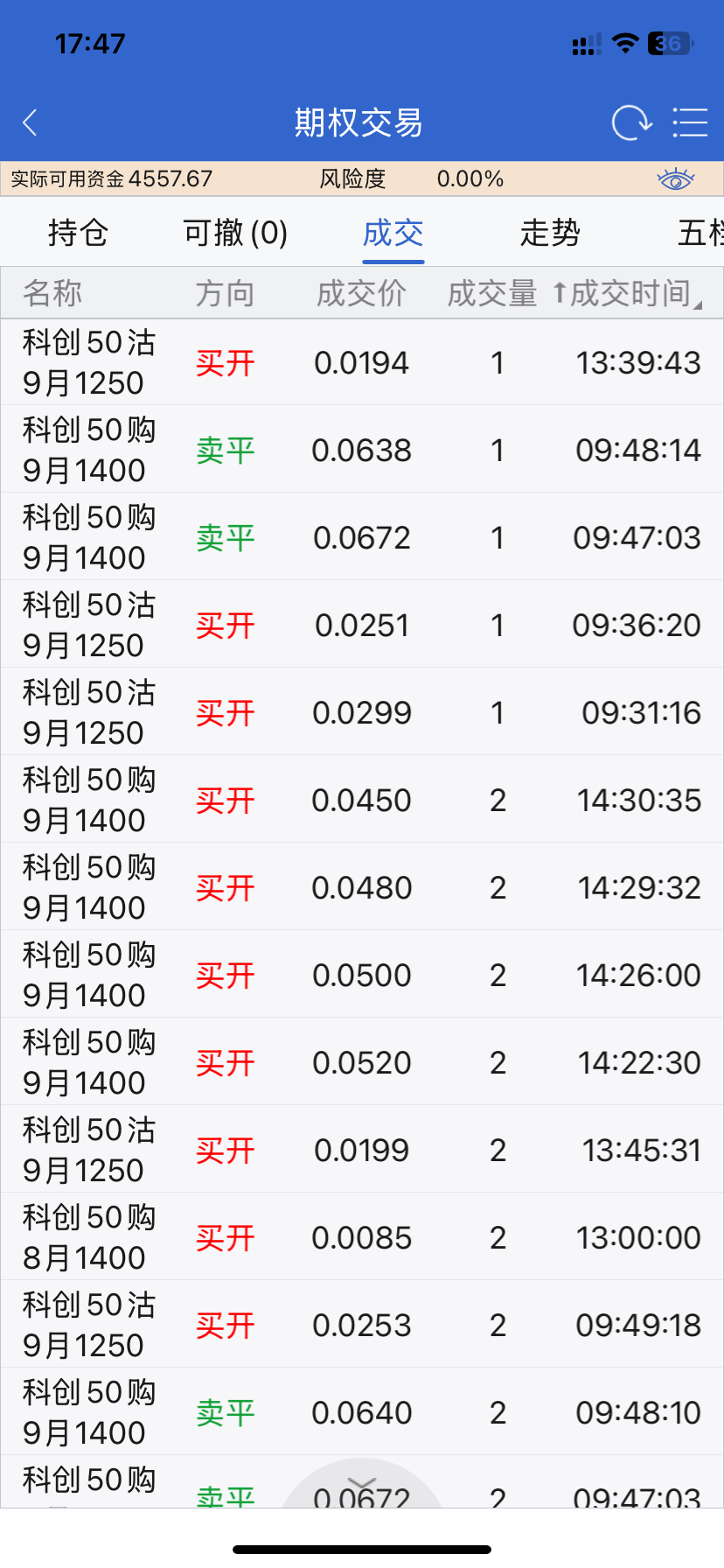
Task: Tap the down chevron overlay button
Action: 362,1484
